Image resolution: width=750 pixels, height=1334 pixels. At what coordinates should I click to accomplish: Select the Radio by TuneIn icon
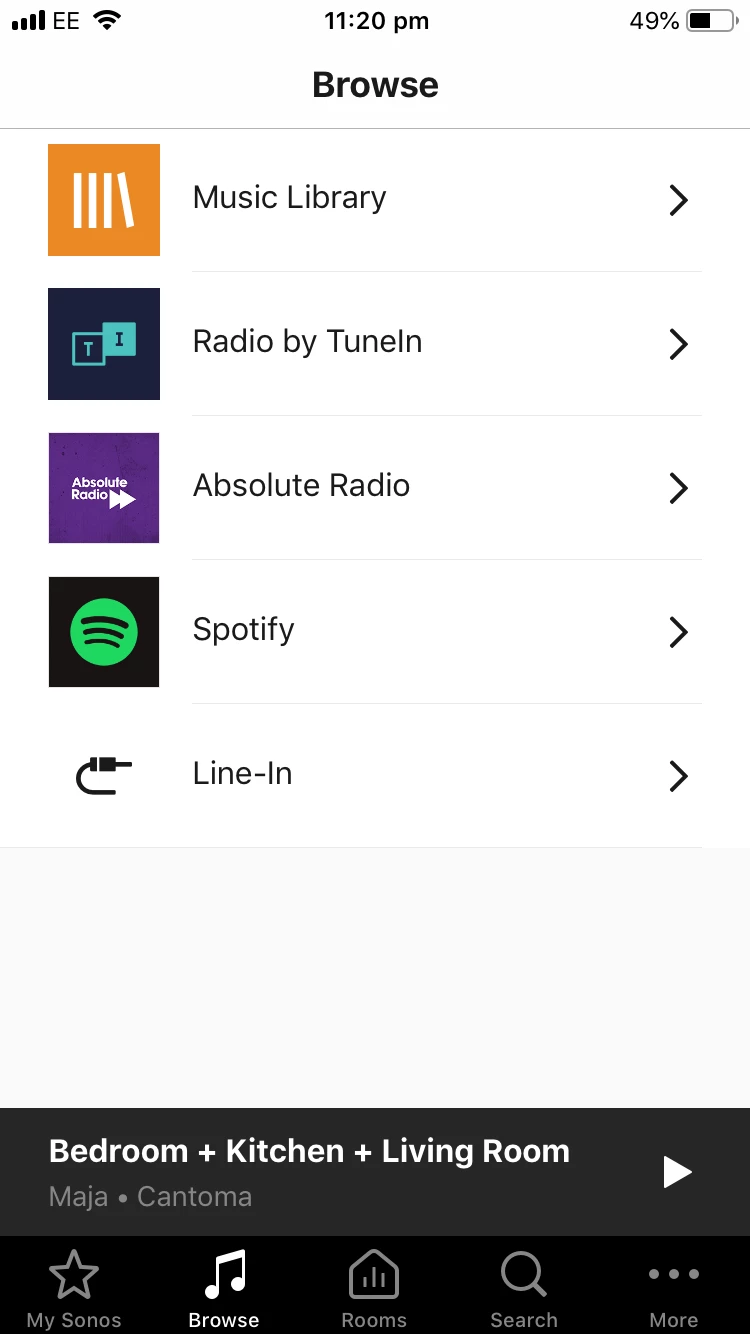pos(103,343)
